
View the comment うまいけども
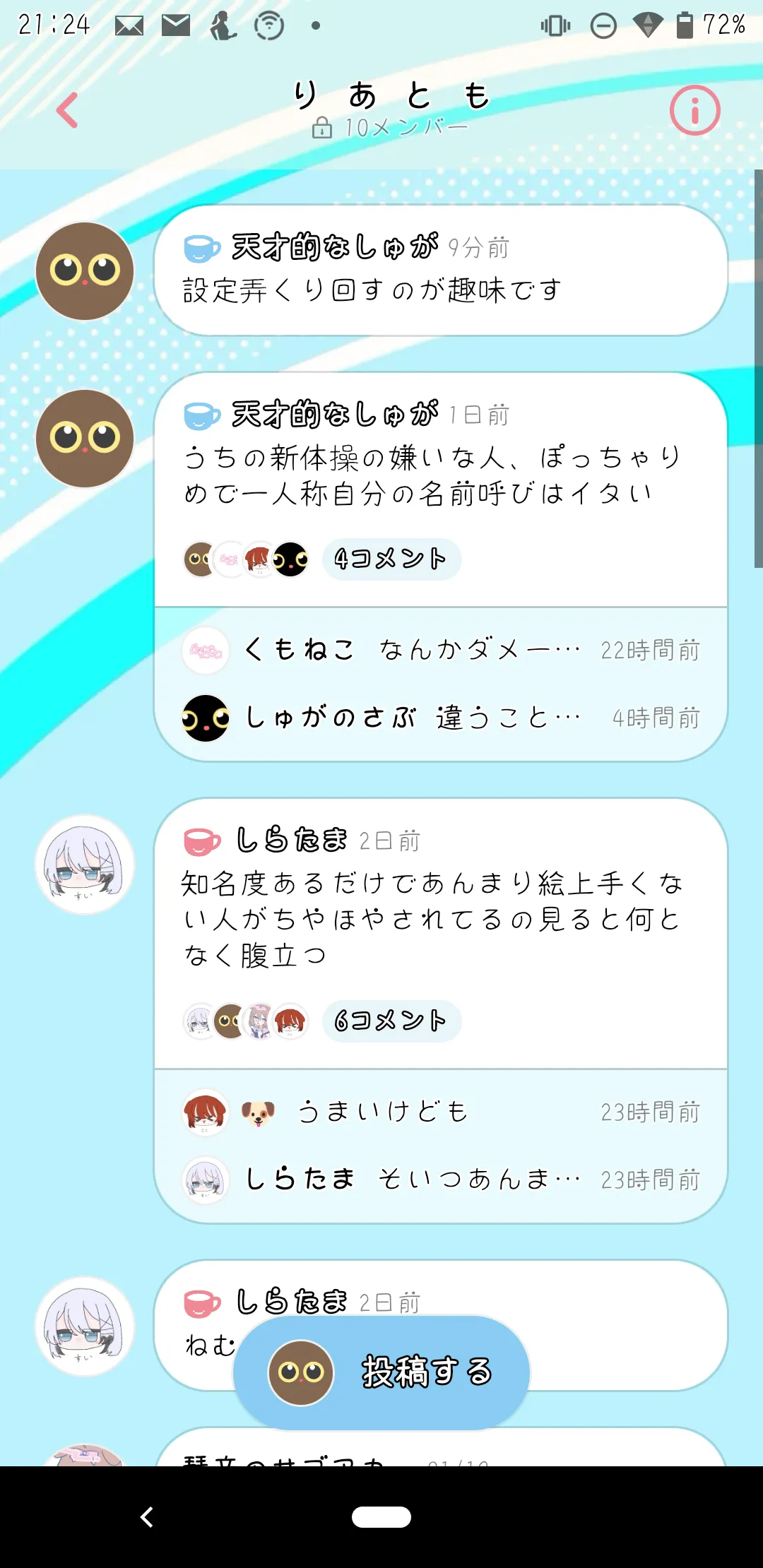(441, 1112)
